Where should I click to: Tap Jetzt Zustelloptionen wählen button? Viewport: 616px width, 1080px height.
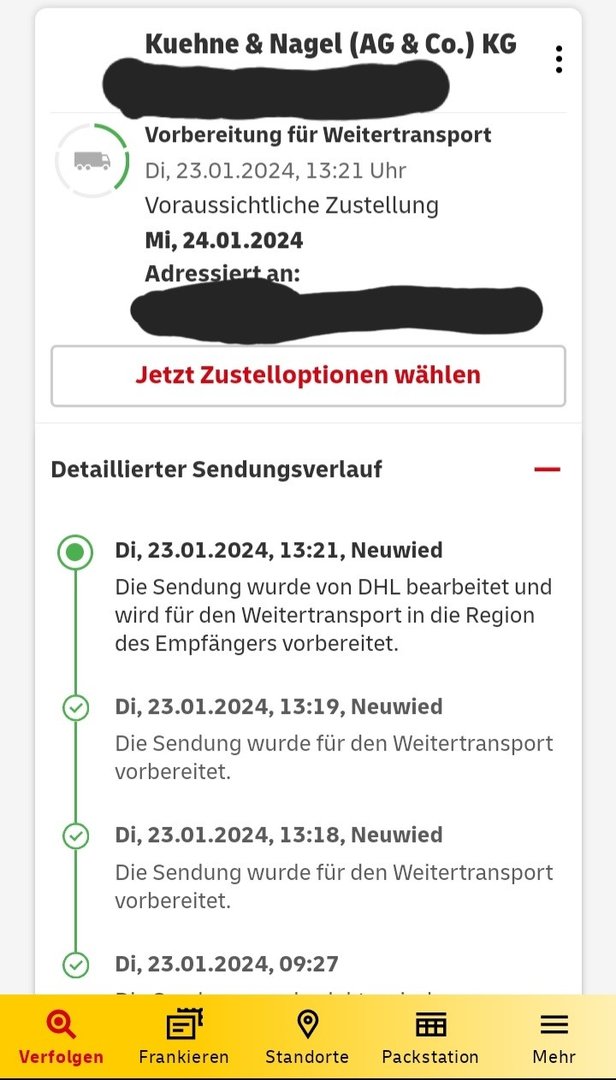pos(308,376)
